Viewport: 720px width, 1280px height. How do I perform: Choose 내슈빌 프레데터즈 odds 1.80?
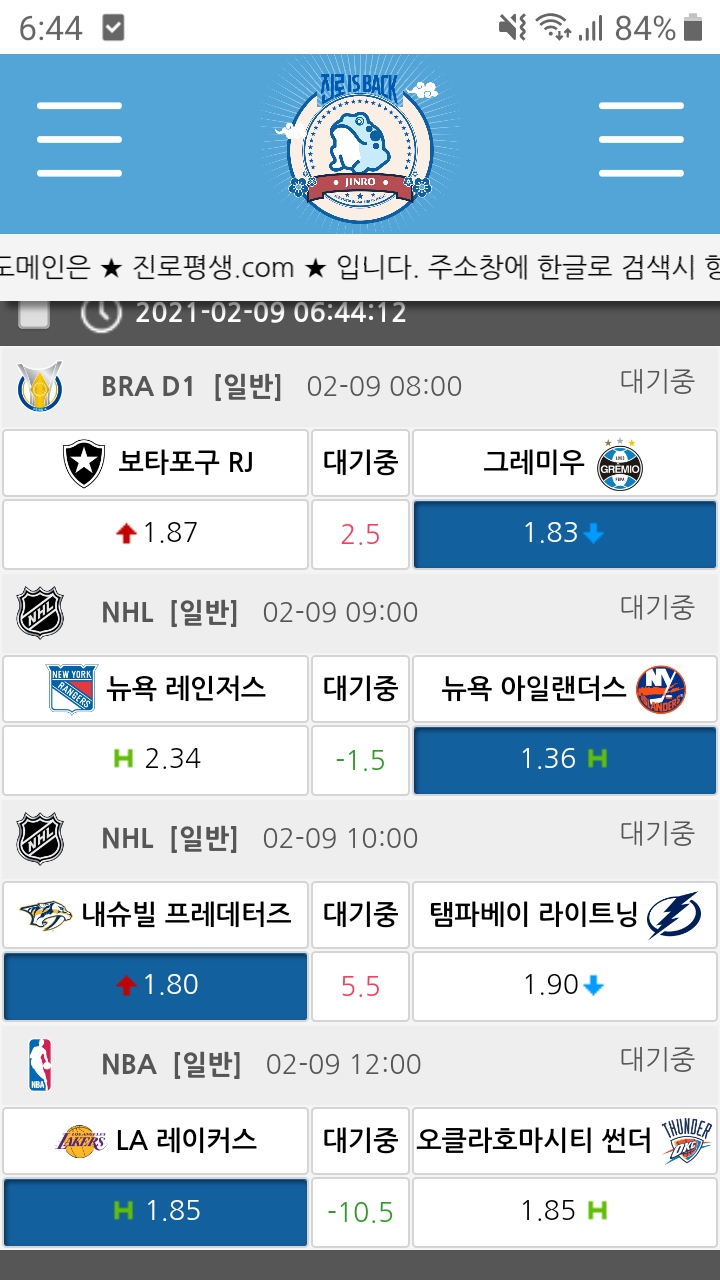coord(155,986)
